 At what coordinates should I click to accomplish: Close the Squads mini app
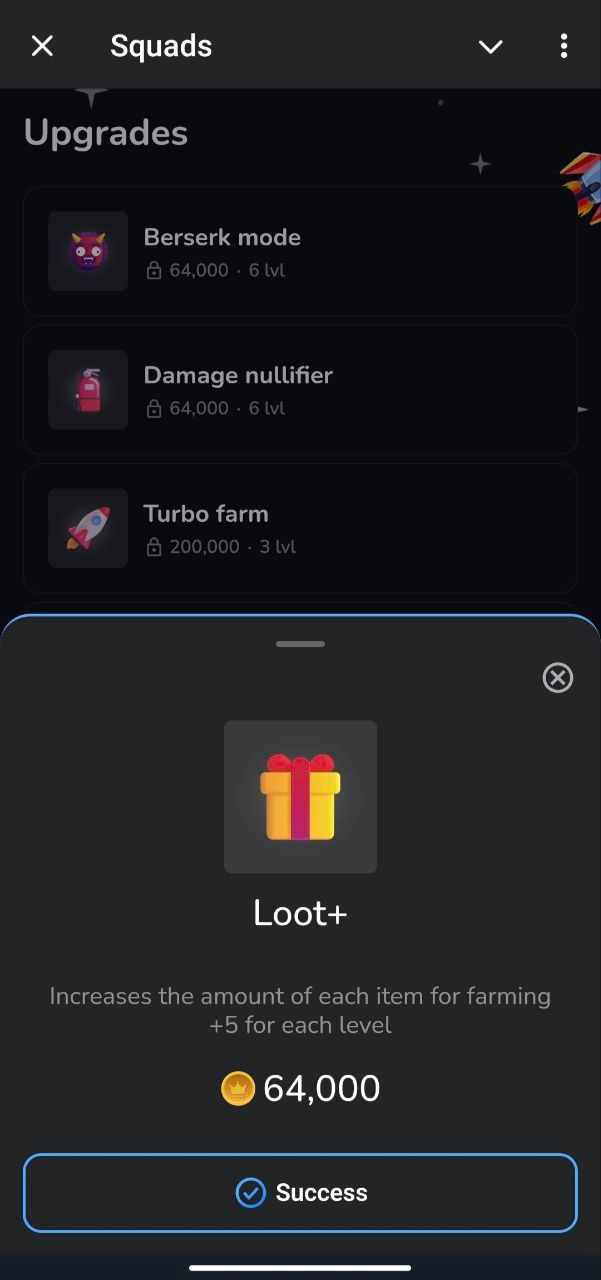pyautogui.click(x=42, y=46)
